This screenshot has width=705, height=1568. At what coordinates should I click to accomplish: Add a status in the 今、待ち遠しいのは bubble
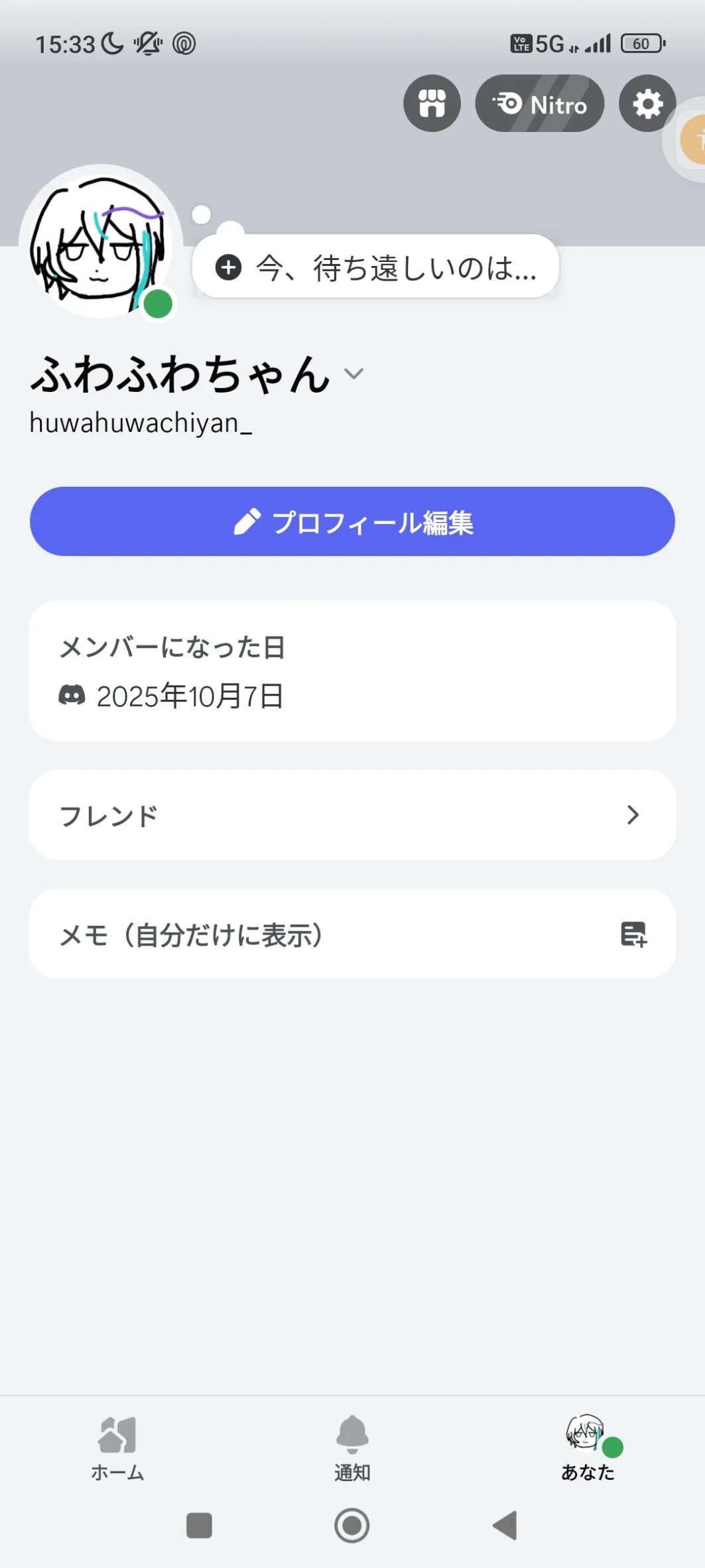(x=375, y=267)
